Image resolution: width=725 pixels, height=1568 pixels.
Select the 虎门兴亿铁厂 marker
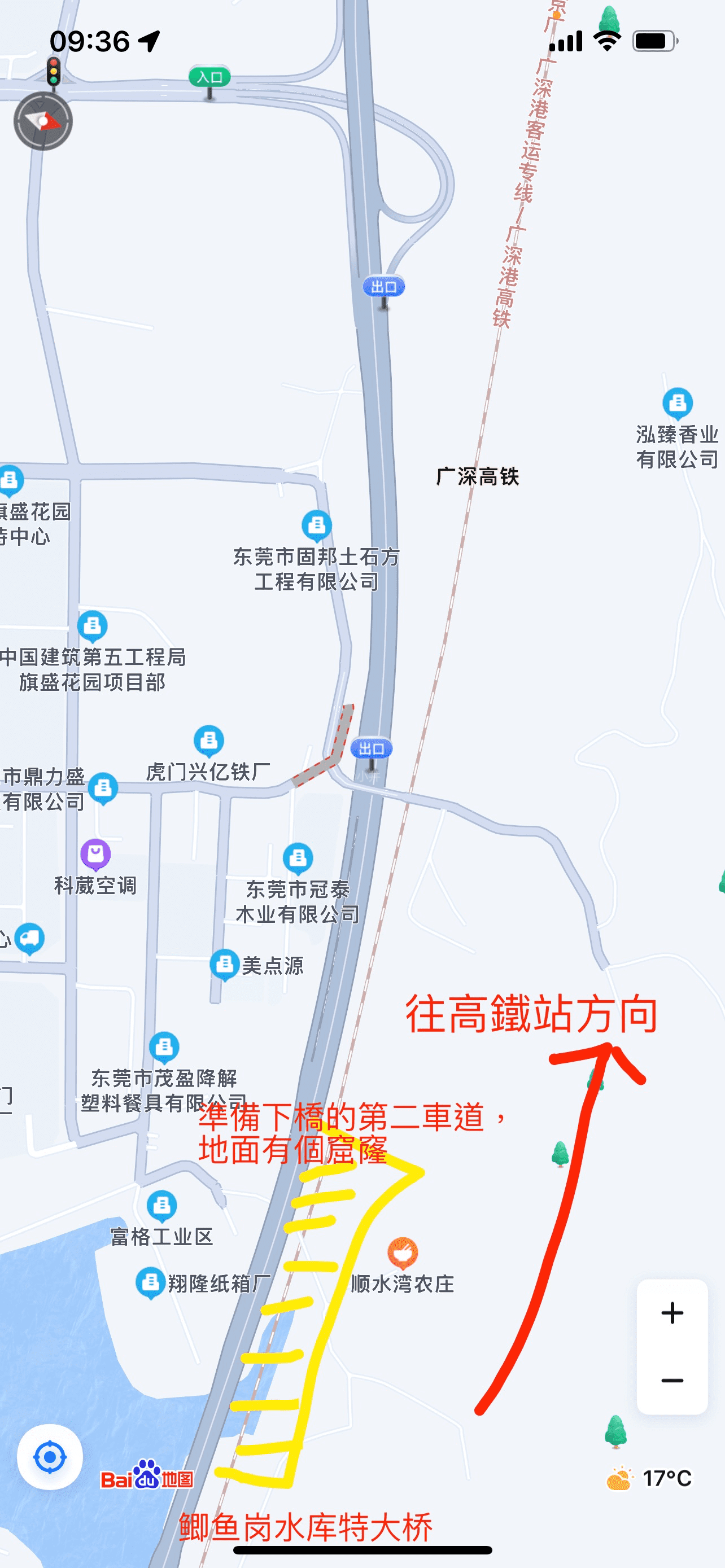tap(209, 740)
